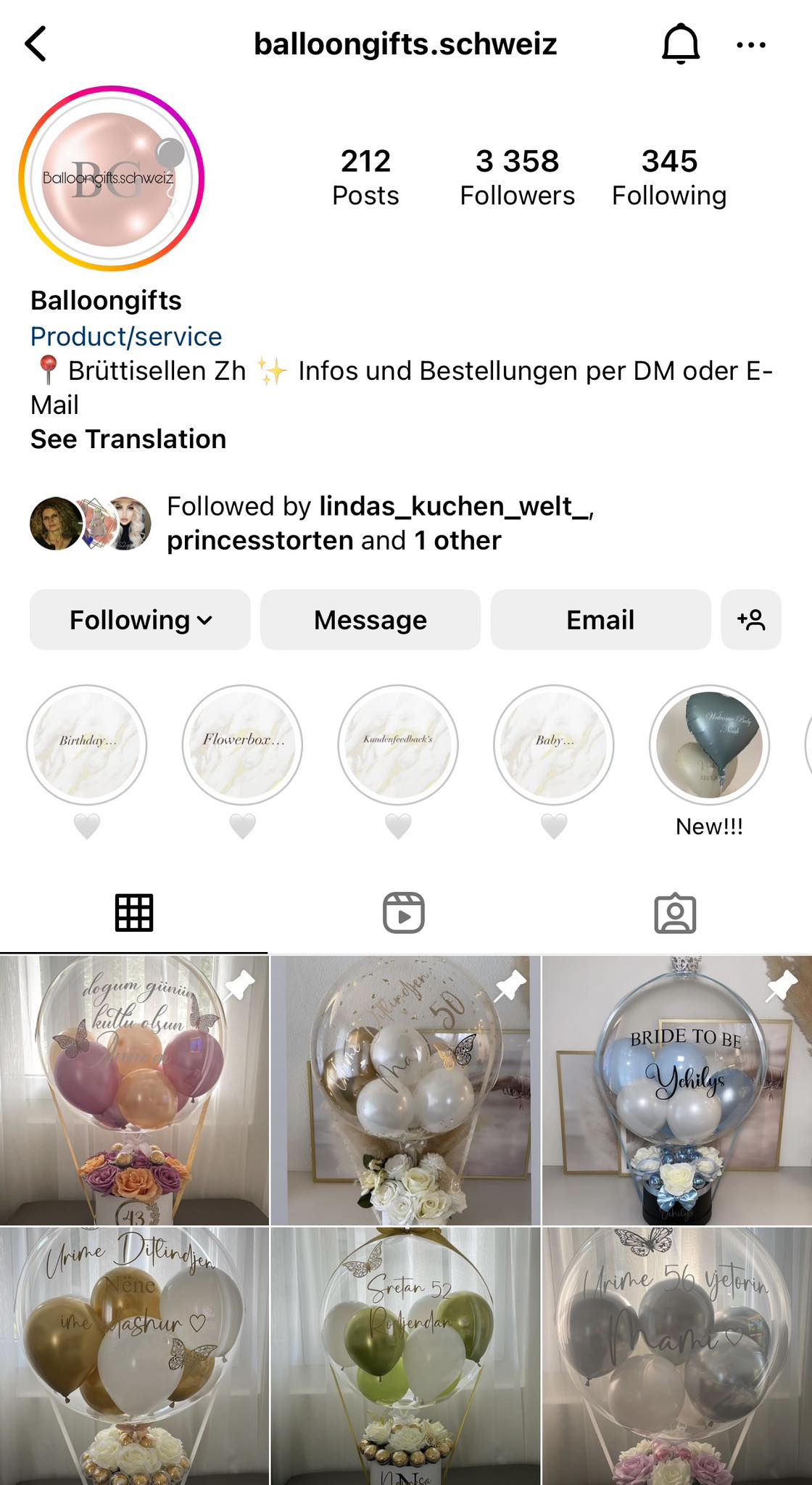
Task: Open the Flowerbox story highlight
Action: point(242,745)
